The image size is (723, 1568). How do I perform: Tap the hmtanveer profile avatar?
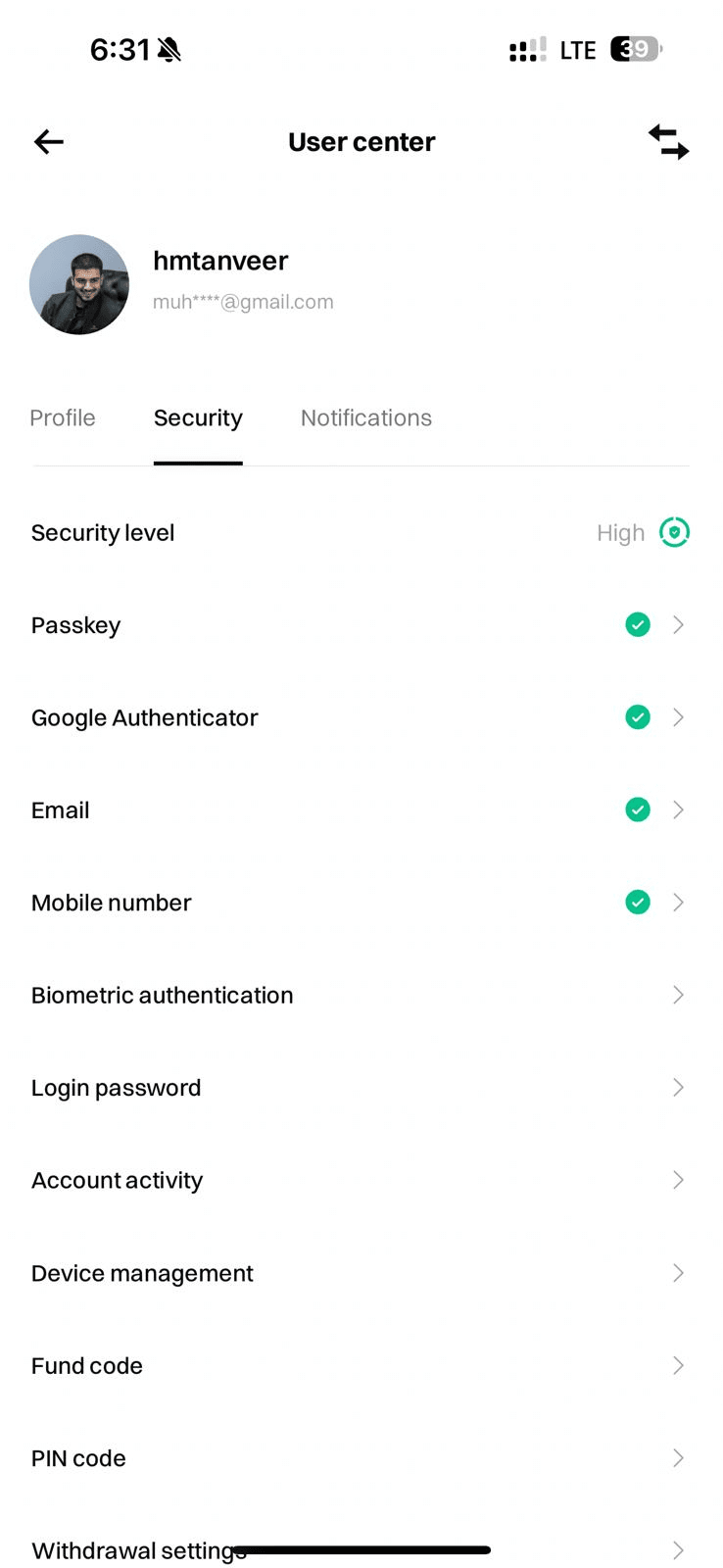[78, 284]
